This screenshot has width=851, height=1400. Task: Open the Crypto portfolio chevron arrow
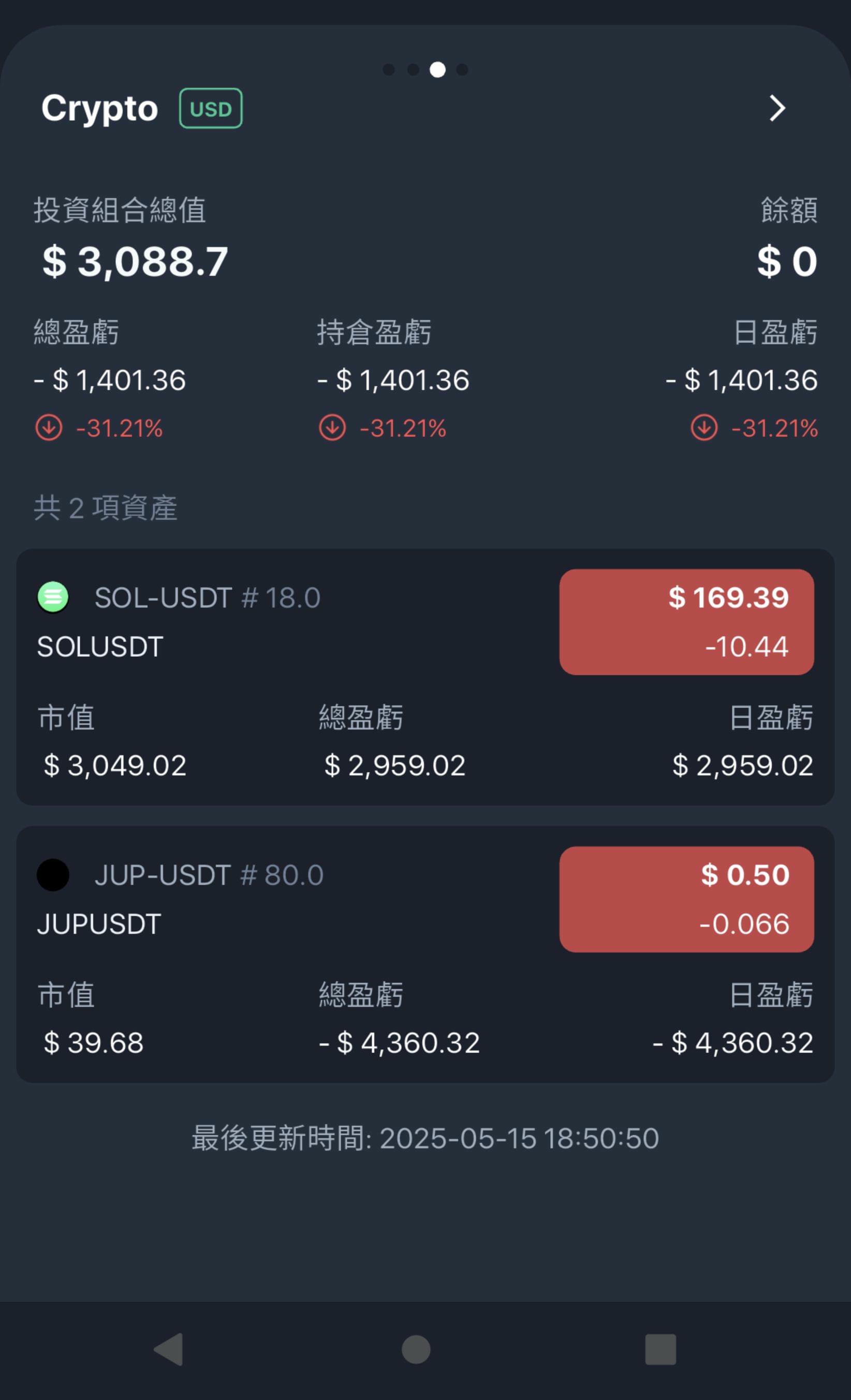(777, 108)
